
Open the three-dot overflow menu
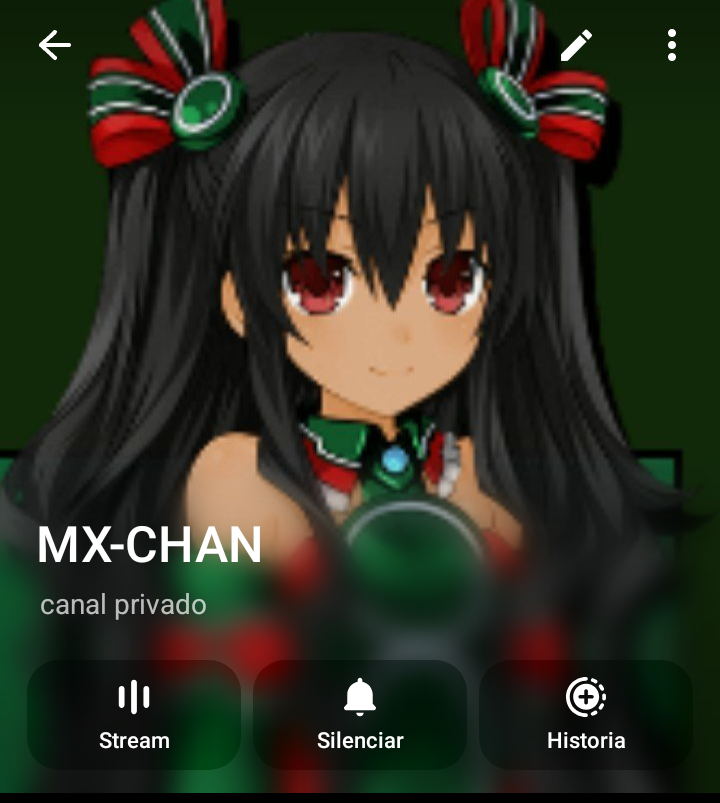click(x=671, y=45)
